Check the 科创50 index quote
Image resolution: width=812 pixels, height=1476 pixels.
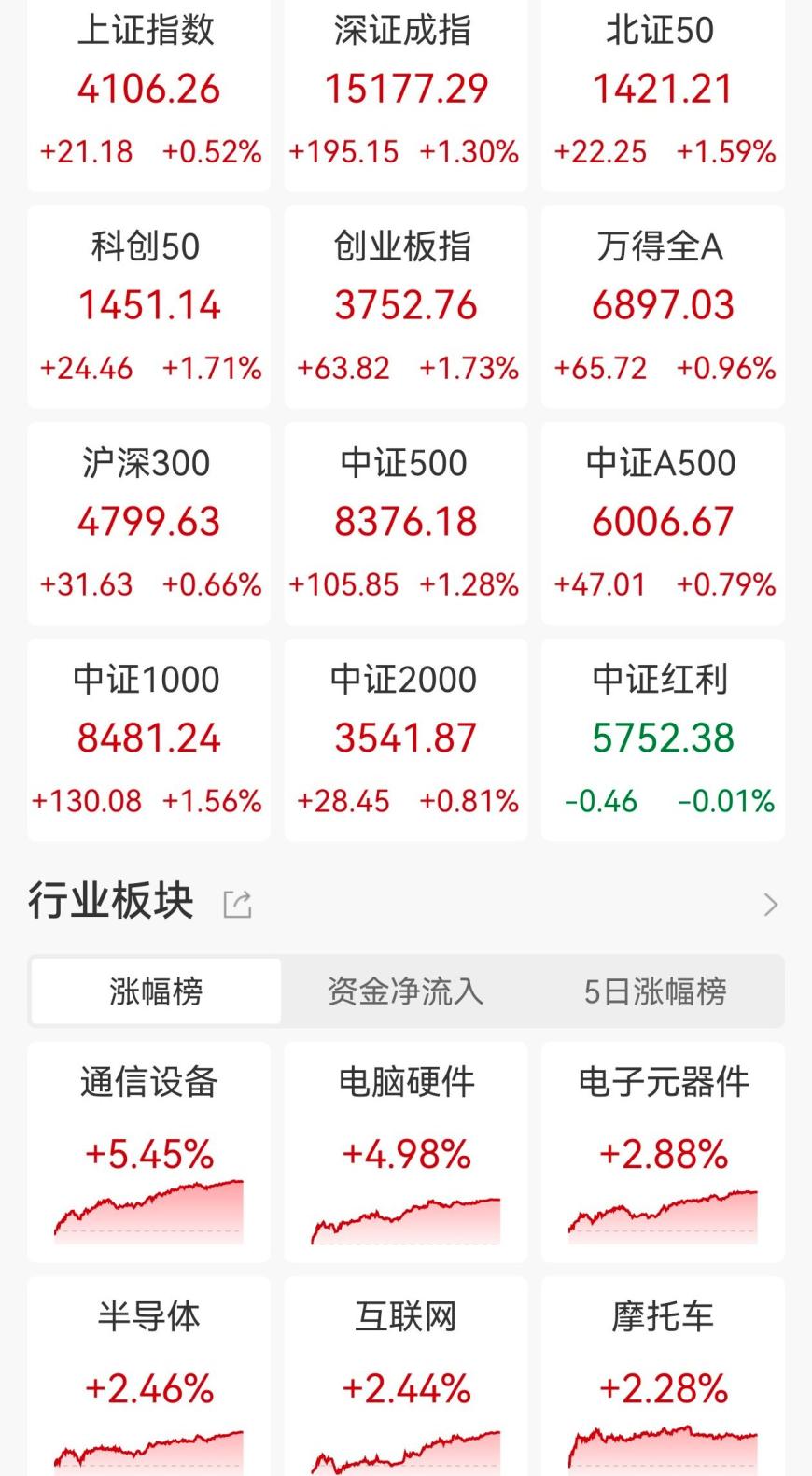click(147, 305)
